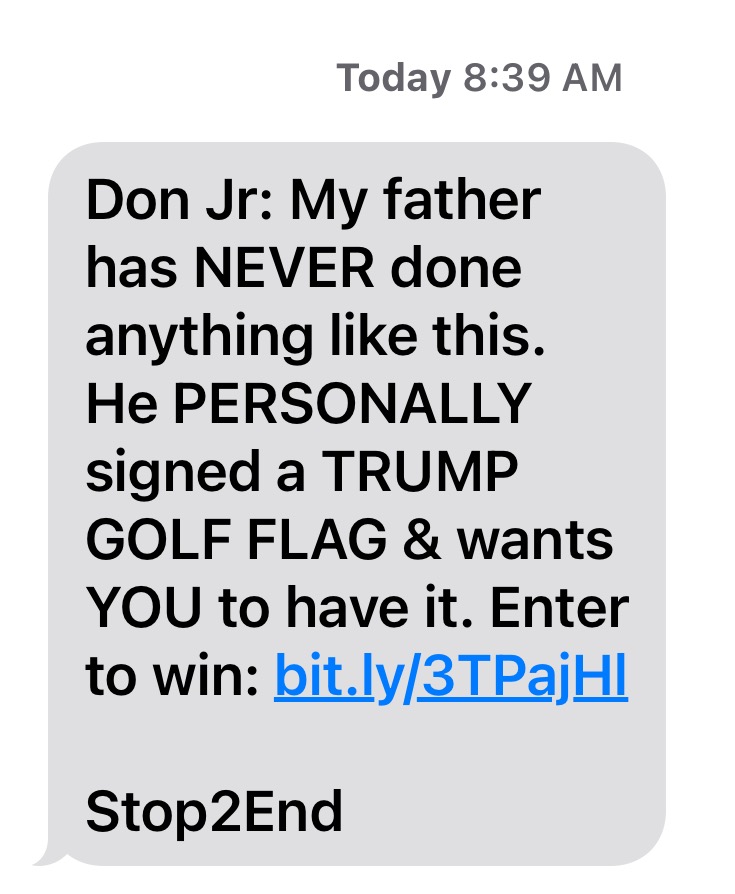Open the bit.ly/3TPajHl link
Viewport: 735px width, 894px height.
click(450, 677)
